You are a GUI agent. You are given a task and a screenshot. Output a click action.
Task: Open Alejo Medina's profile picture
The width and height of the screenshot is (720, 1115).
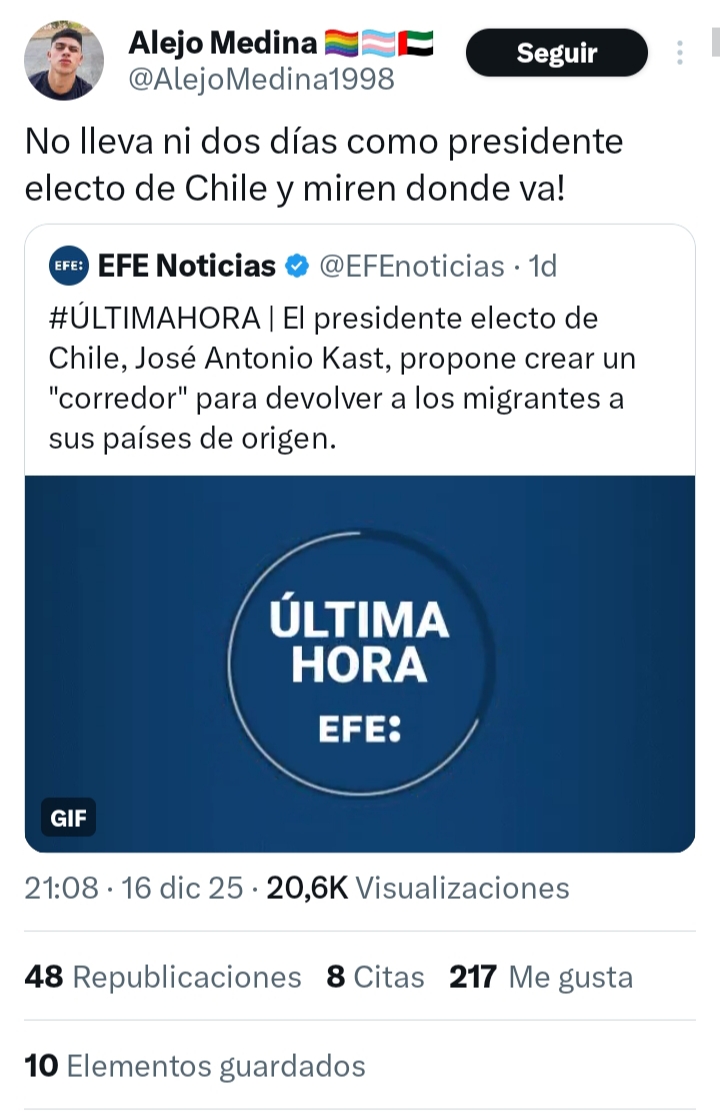point(64,60)
